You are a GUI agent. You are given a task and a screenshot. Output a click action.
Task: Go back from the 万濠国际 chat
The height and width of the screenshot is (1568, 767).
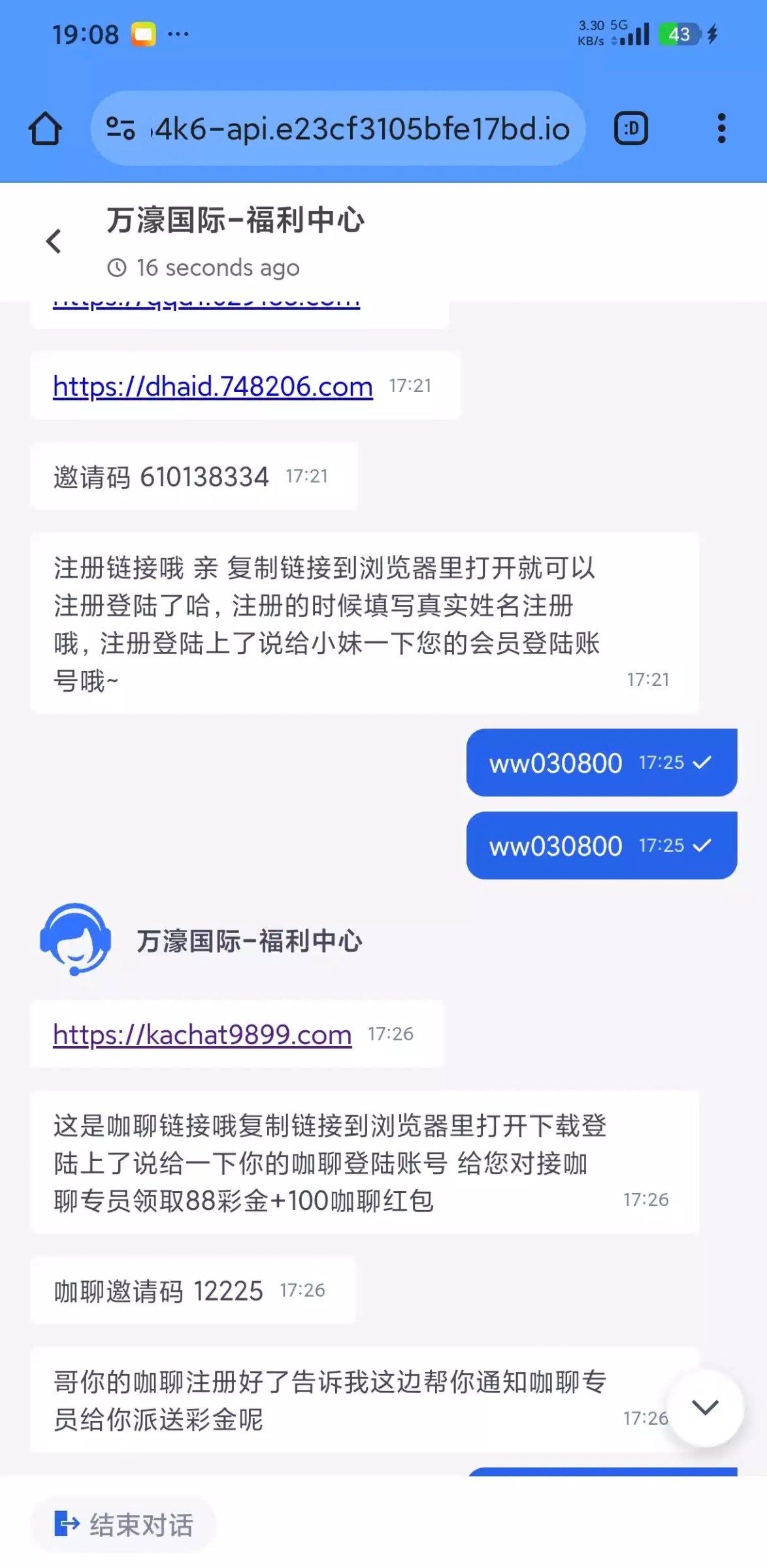point(54,241)
